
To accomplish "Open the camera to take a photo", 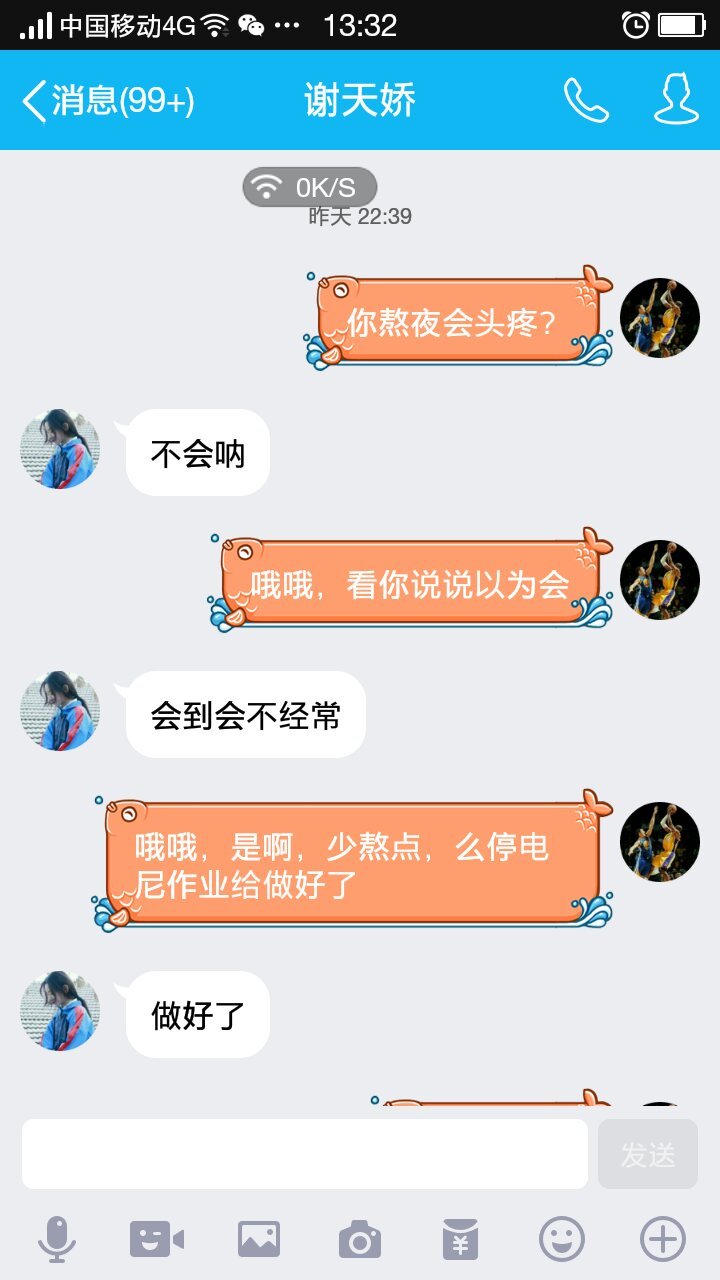I will point(360,1240).
